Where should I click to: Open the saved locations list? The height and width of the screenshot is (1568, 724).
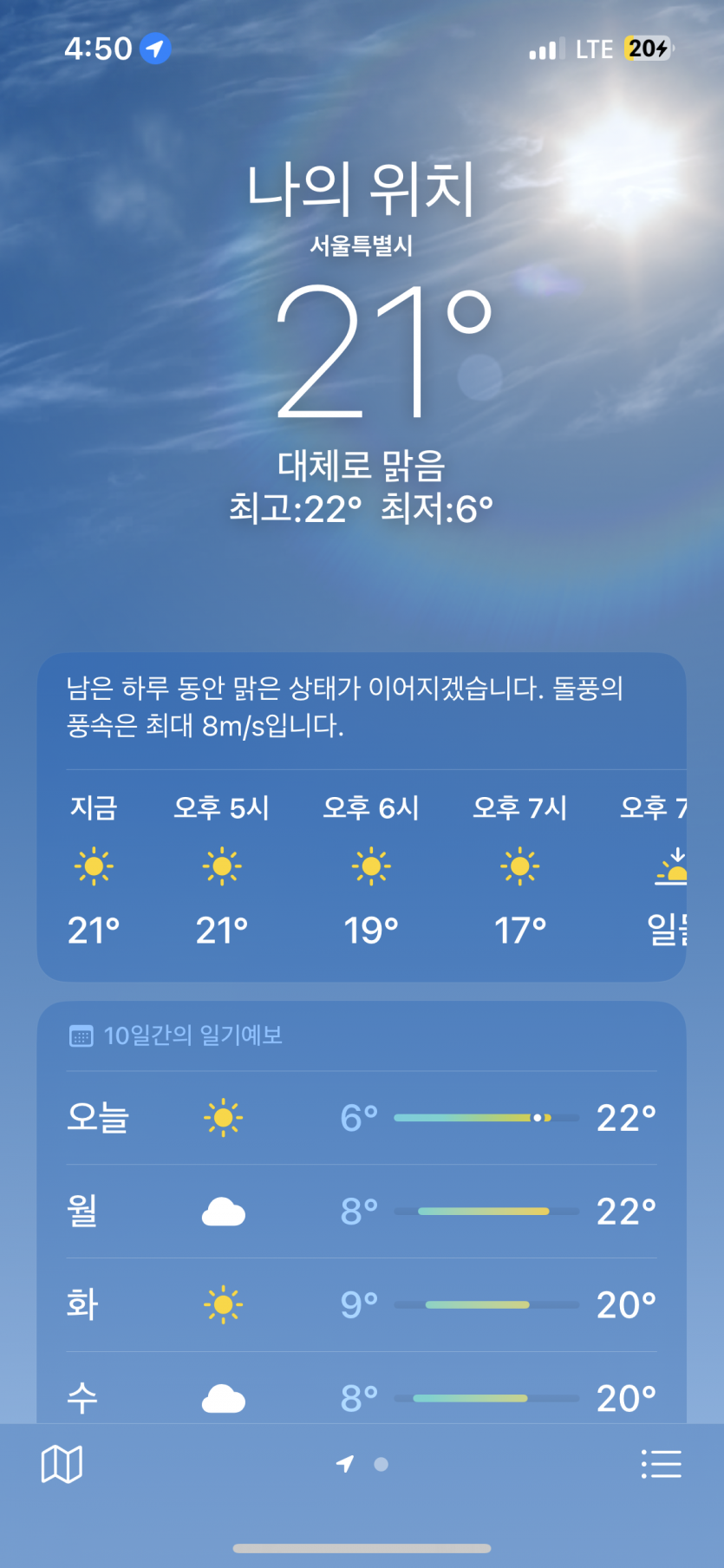[661, 1464]
